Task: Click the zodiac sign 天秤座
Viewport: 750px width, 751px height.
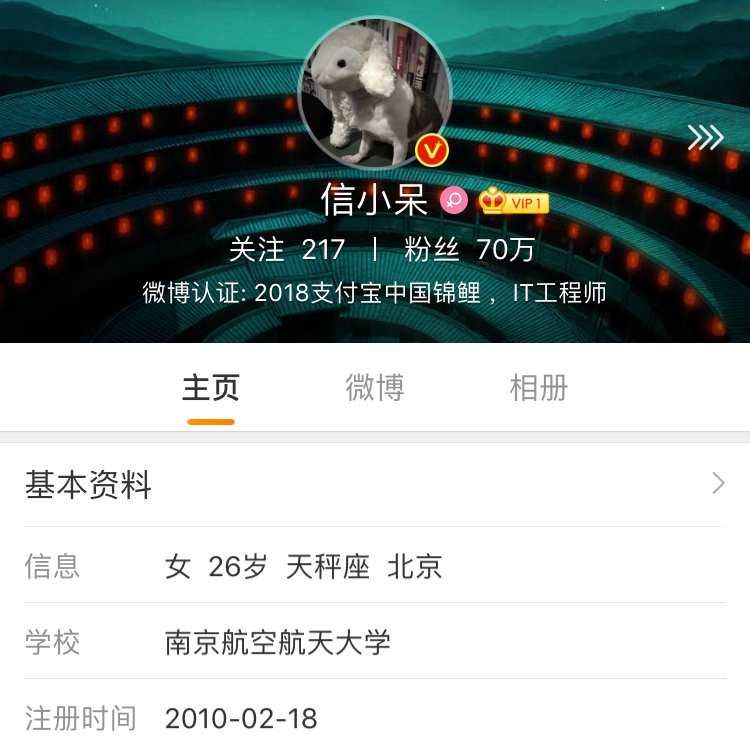Action: click(x=328, y=566)
